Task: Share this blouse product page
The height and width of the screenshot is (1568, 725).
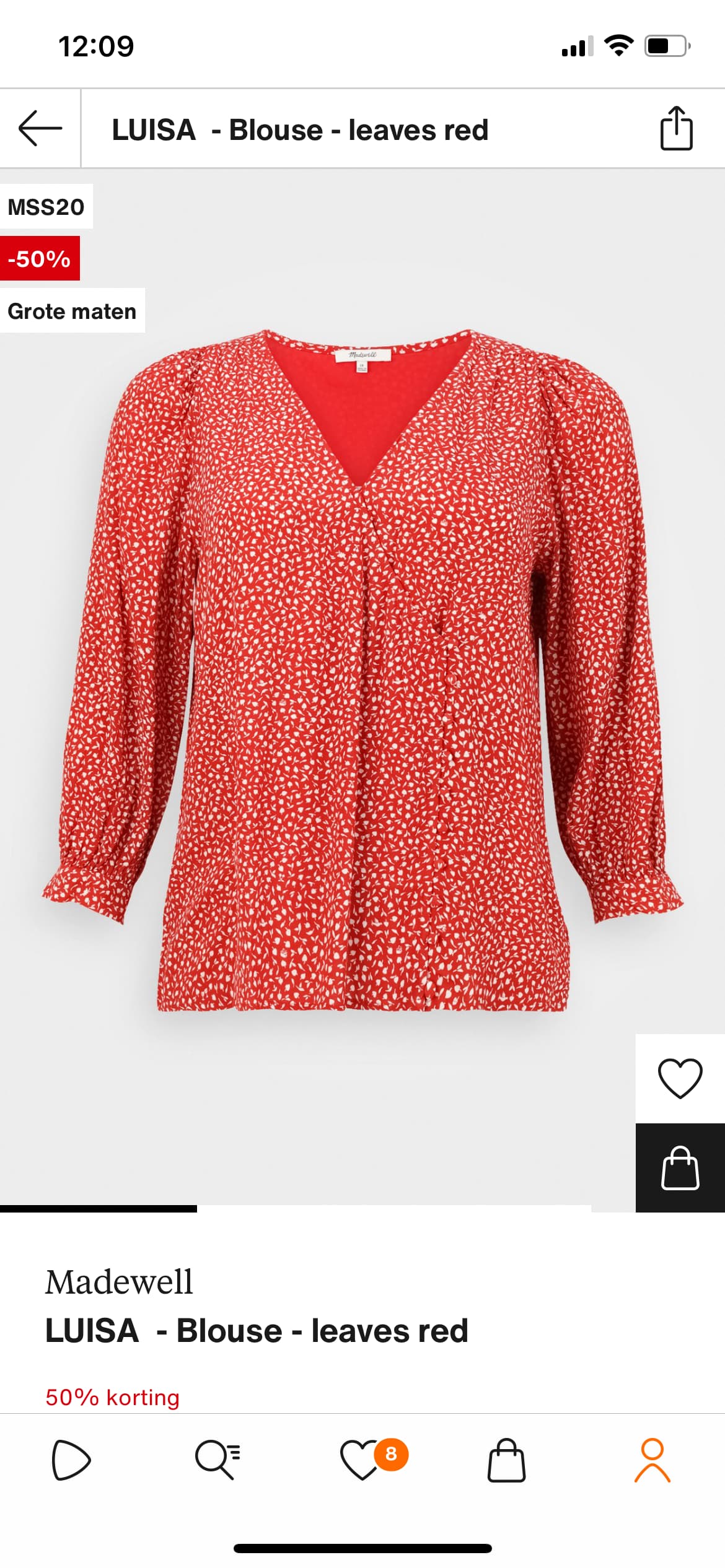Action: pos(676,128)
